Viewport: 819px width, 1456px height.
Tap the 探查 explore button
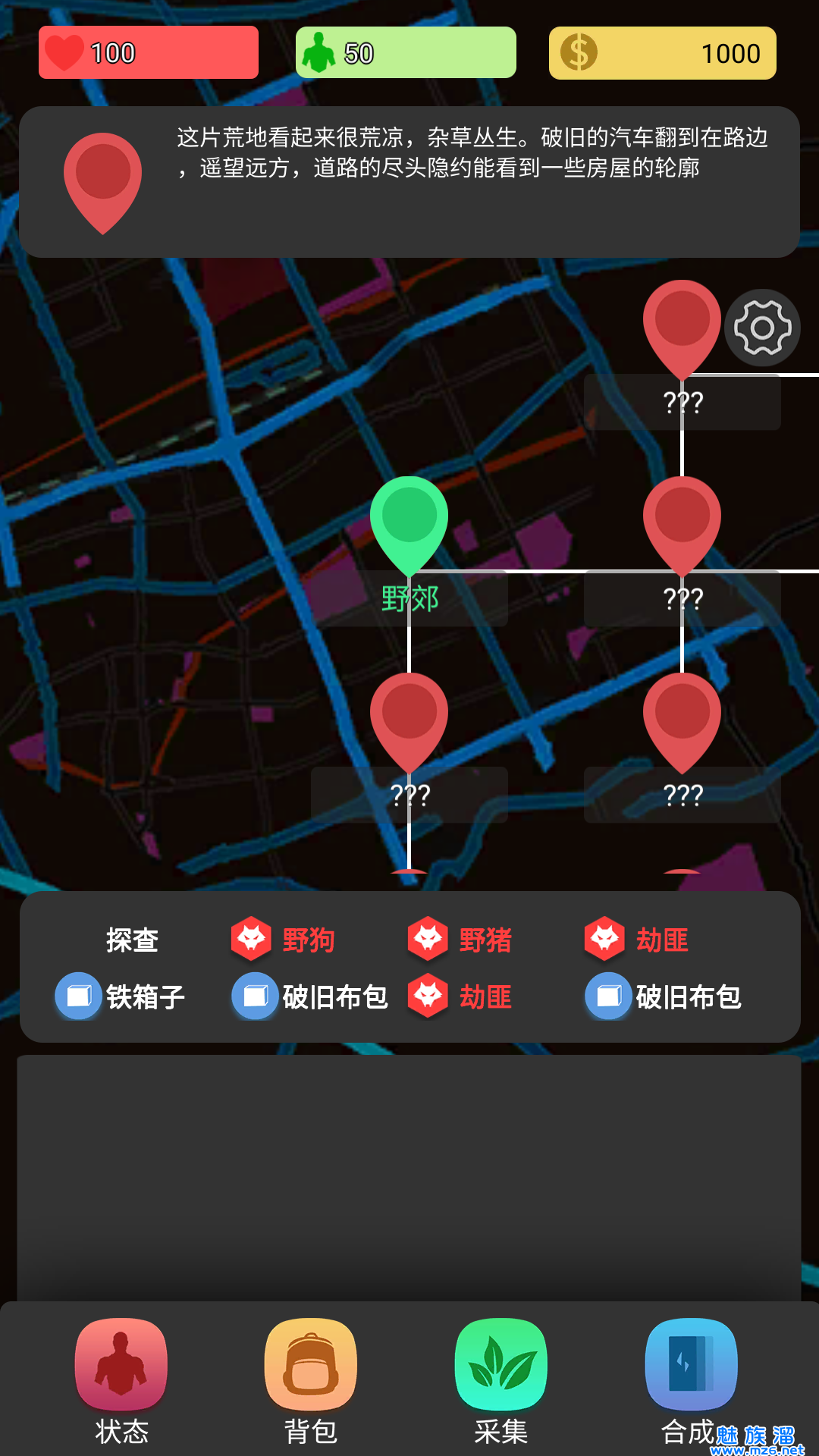point(132,940)
